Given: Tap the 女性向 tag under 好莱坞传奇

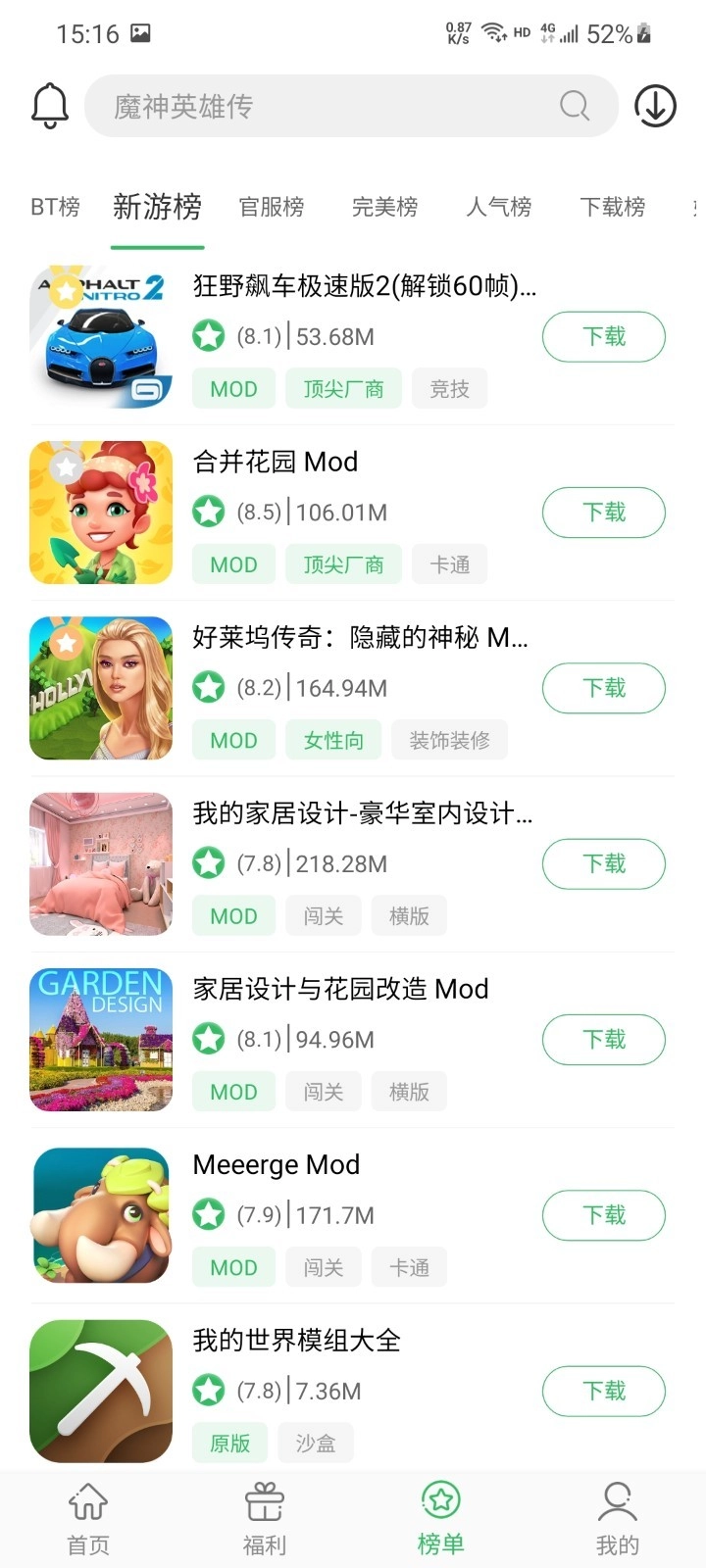Looking at the screenshot, I should coord(332,740).
